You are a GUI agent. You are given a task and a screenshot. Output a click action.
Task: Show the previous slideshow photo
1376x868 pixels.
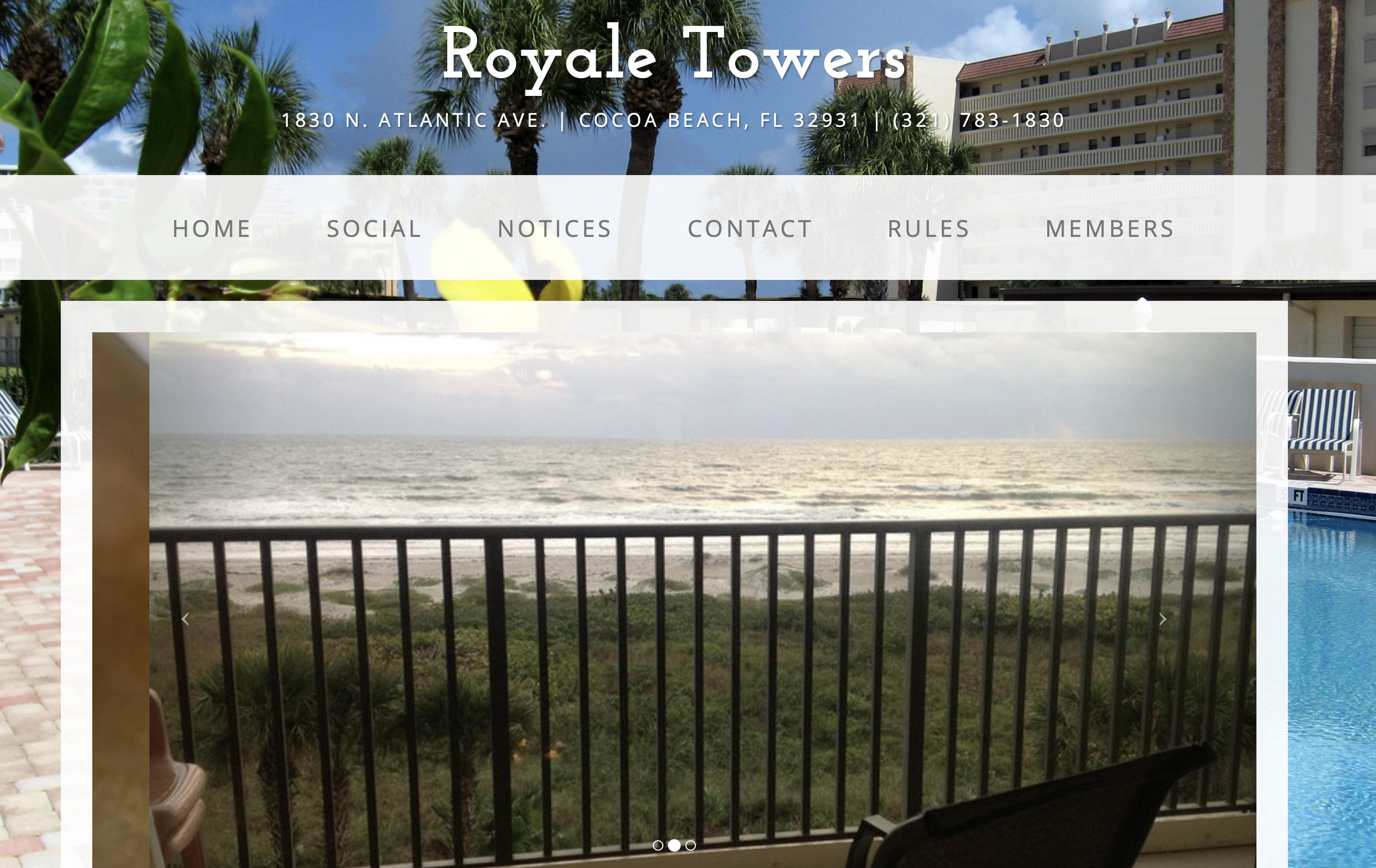coord(185,619)
